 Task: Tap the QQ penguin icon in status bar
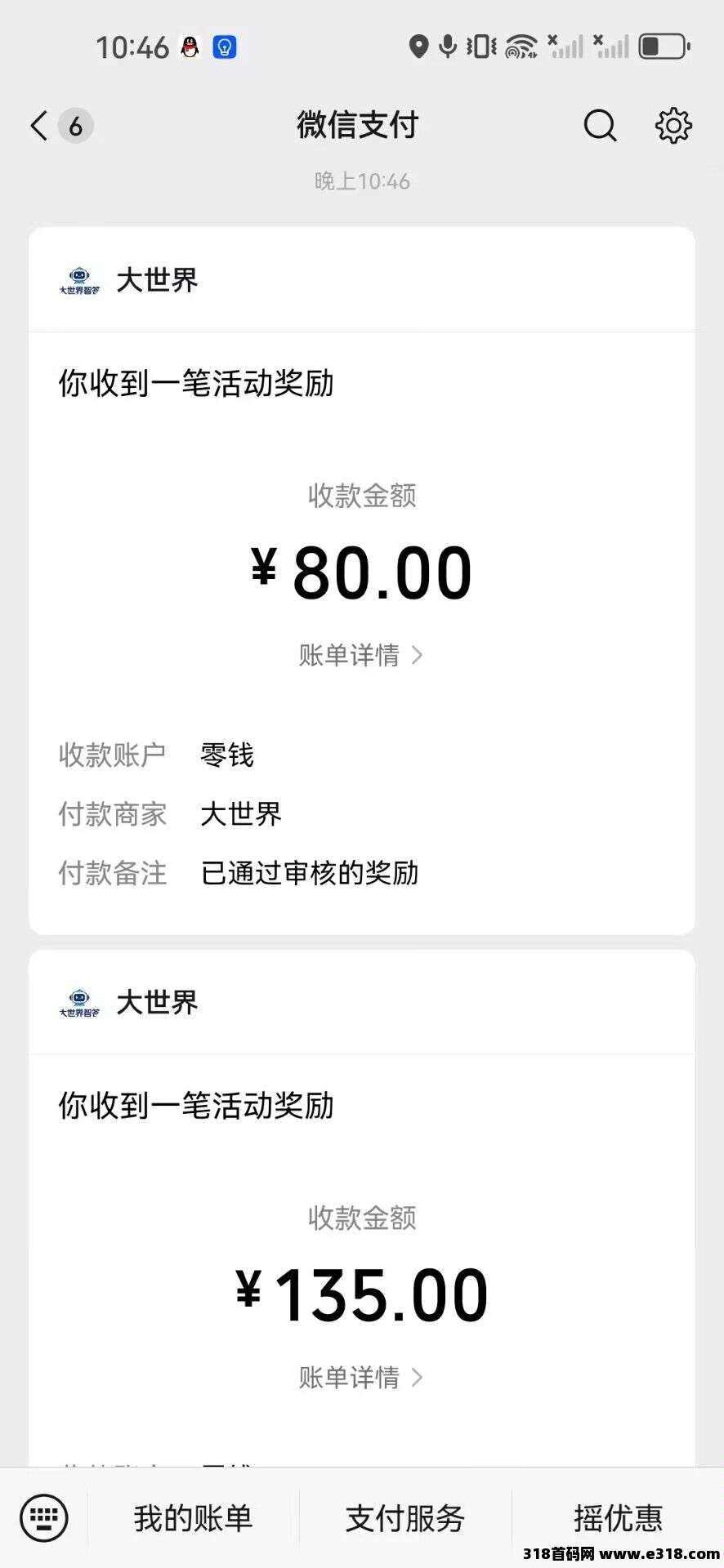(186, 47)
